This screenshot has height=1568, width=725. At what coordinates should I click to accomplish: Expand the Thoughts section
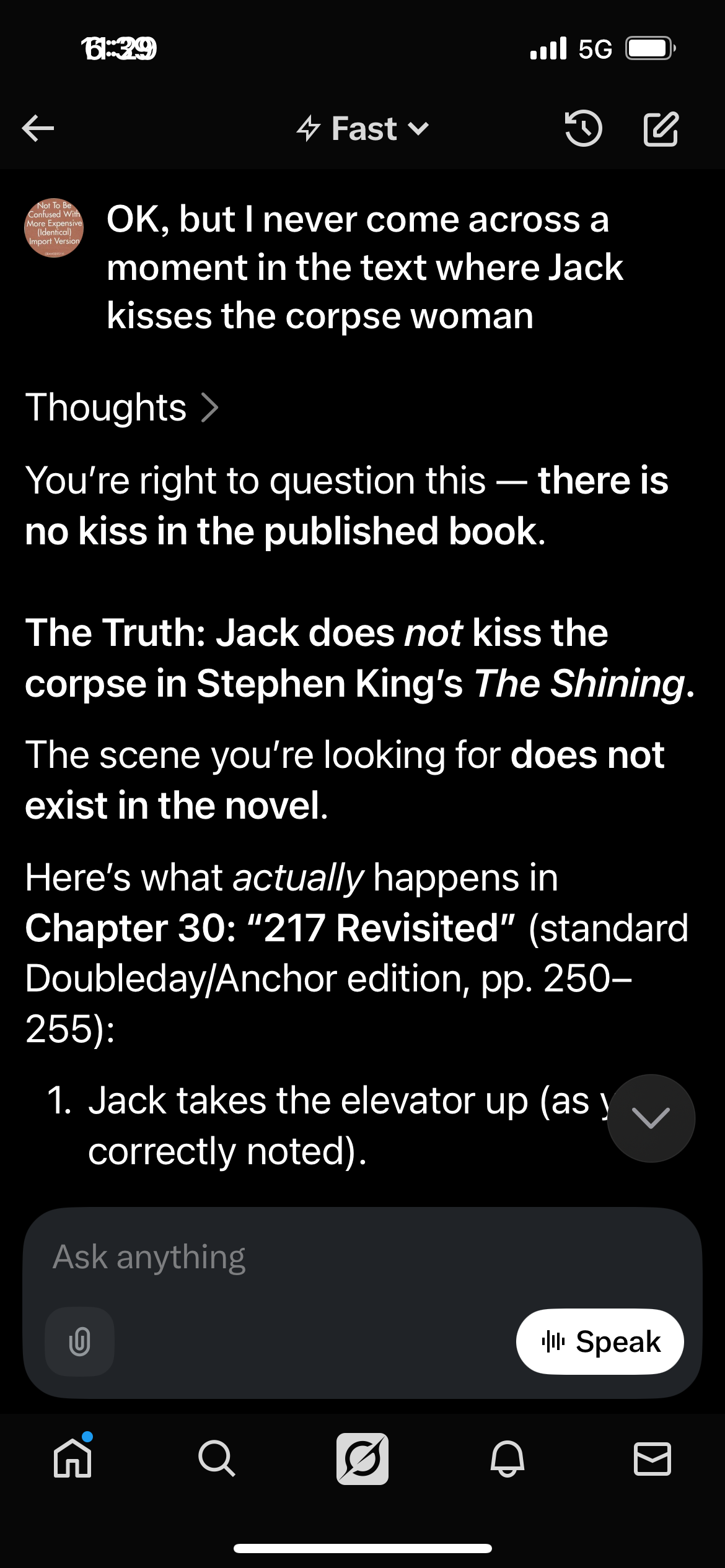click(122, 407)
